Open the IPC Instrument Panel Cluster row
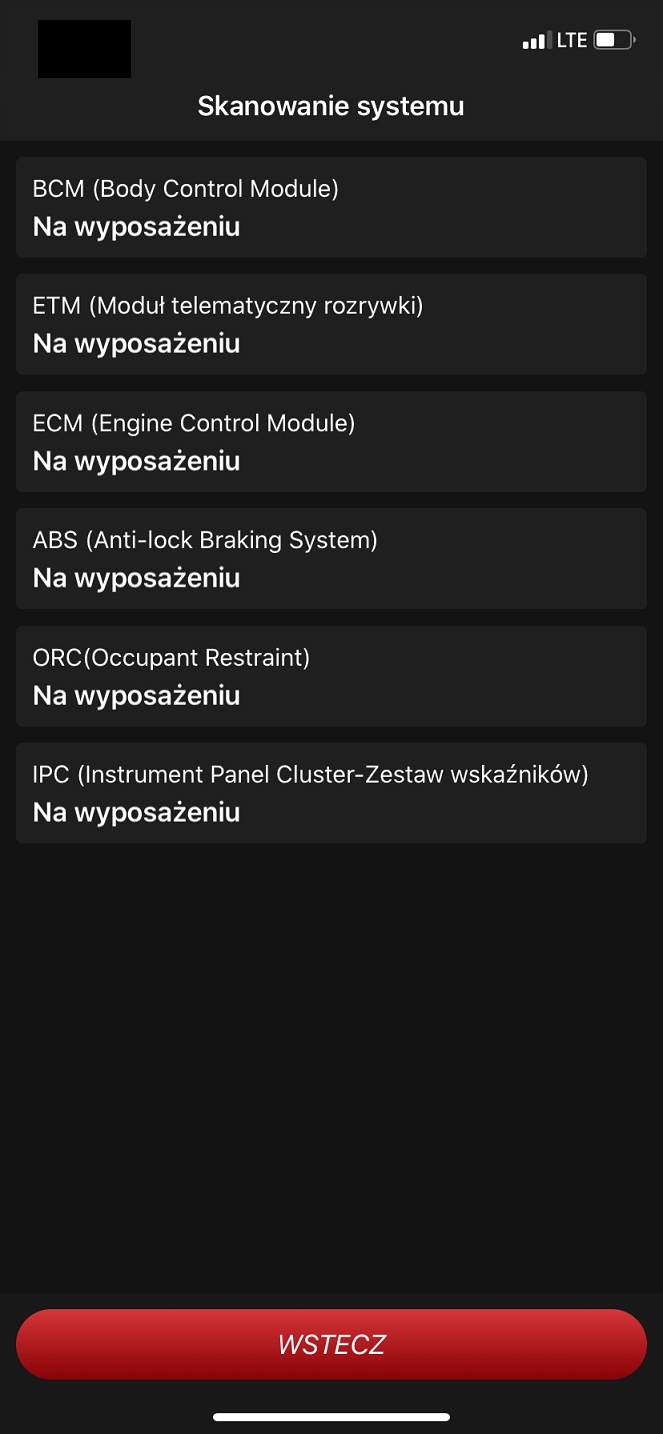Image resolution: width=663 pixels, height=1434 pixels. coord(331,793)
